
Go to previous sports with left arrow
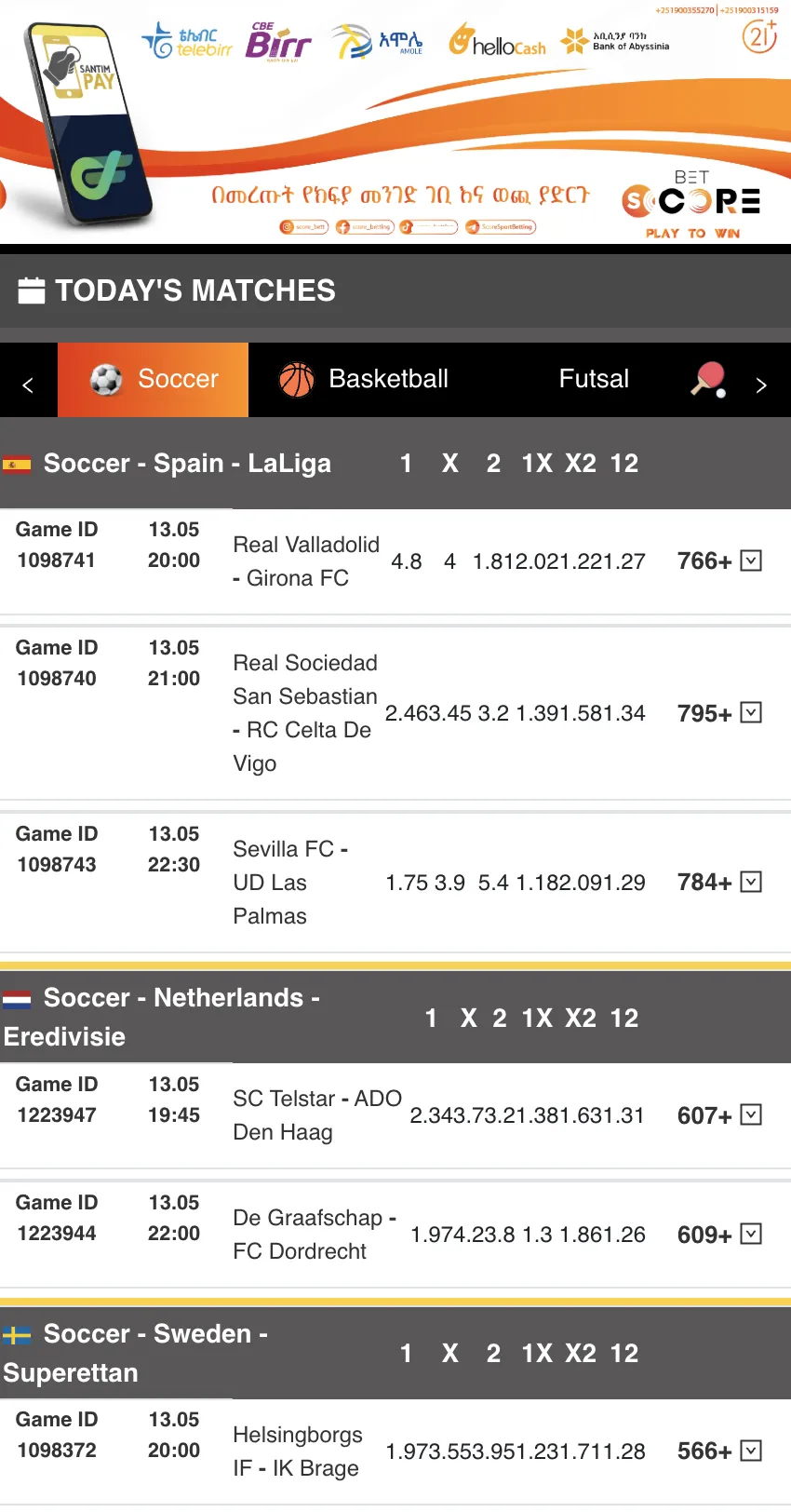28,385
